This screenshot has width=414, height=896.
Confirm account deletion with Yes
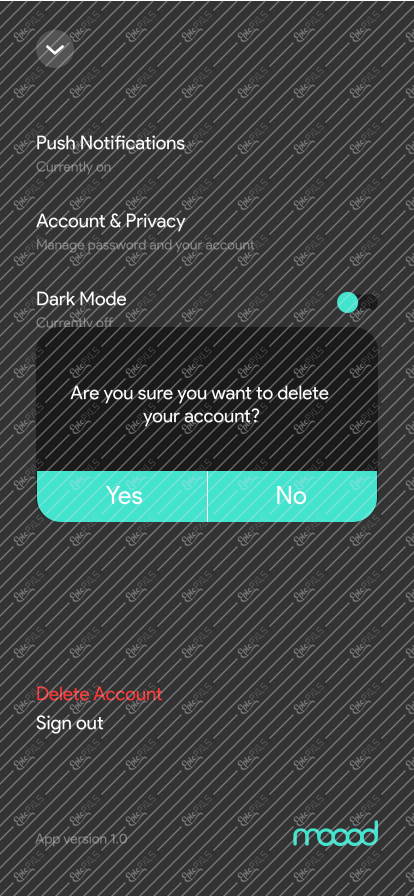122,496
